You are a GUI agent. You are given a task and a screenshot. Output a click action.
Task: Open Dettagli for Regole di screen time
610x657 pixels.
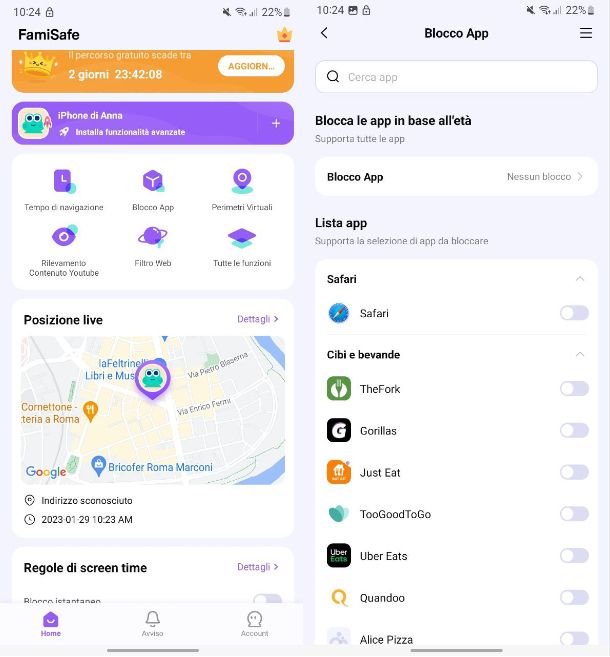point(258,567)
